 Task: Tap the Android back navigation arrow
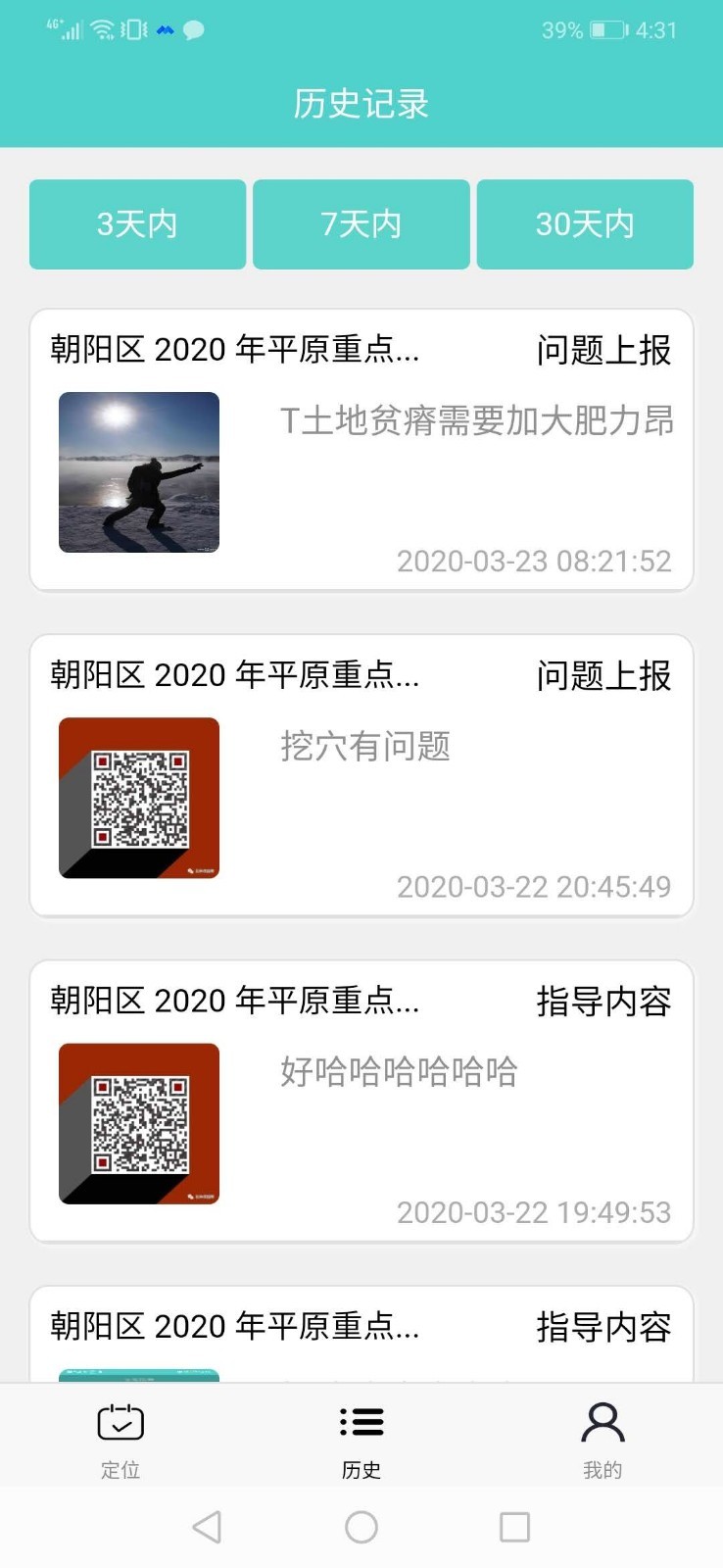(207, 1526)
